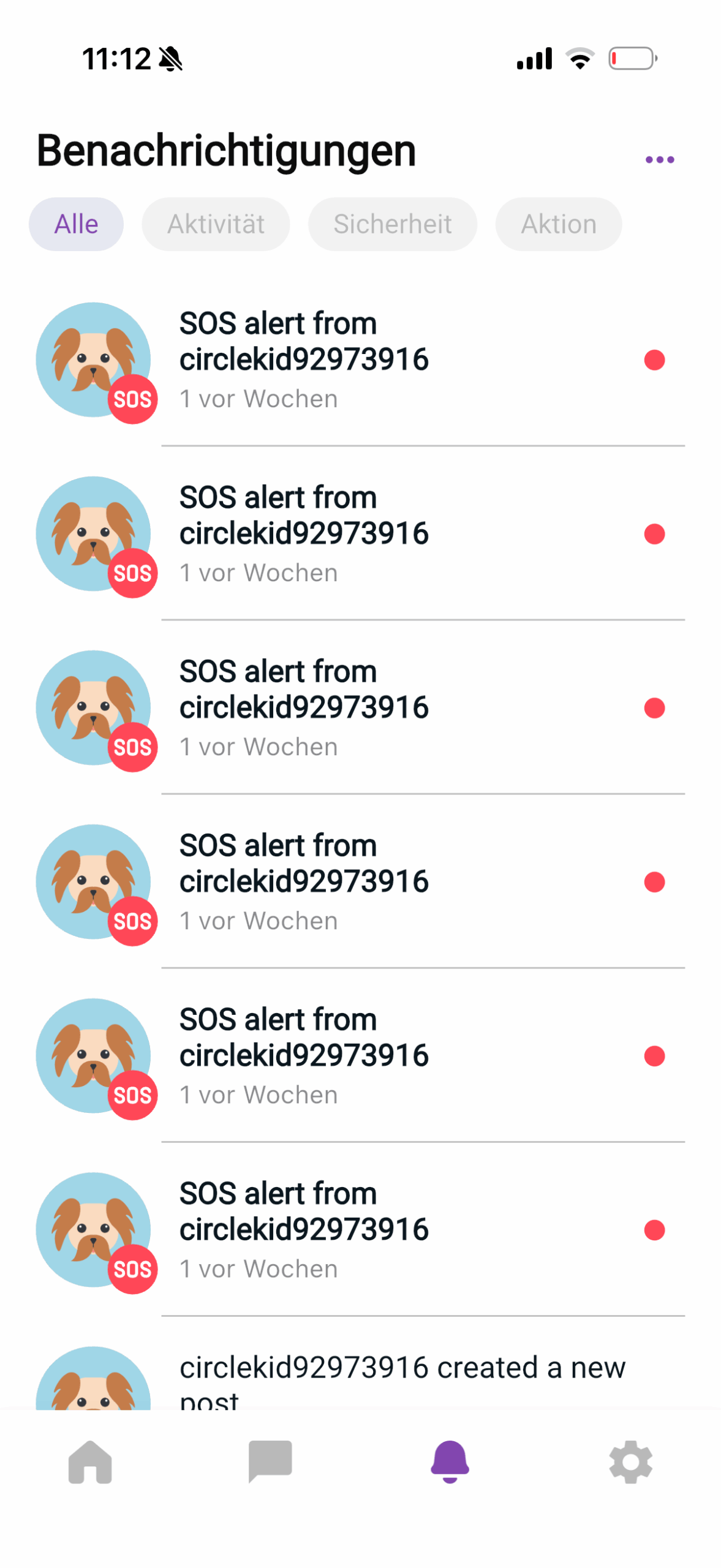
Task: Open the three-dot overflow menu
Action: (x=659, y=160)
